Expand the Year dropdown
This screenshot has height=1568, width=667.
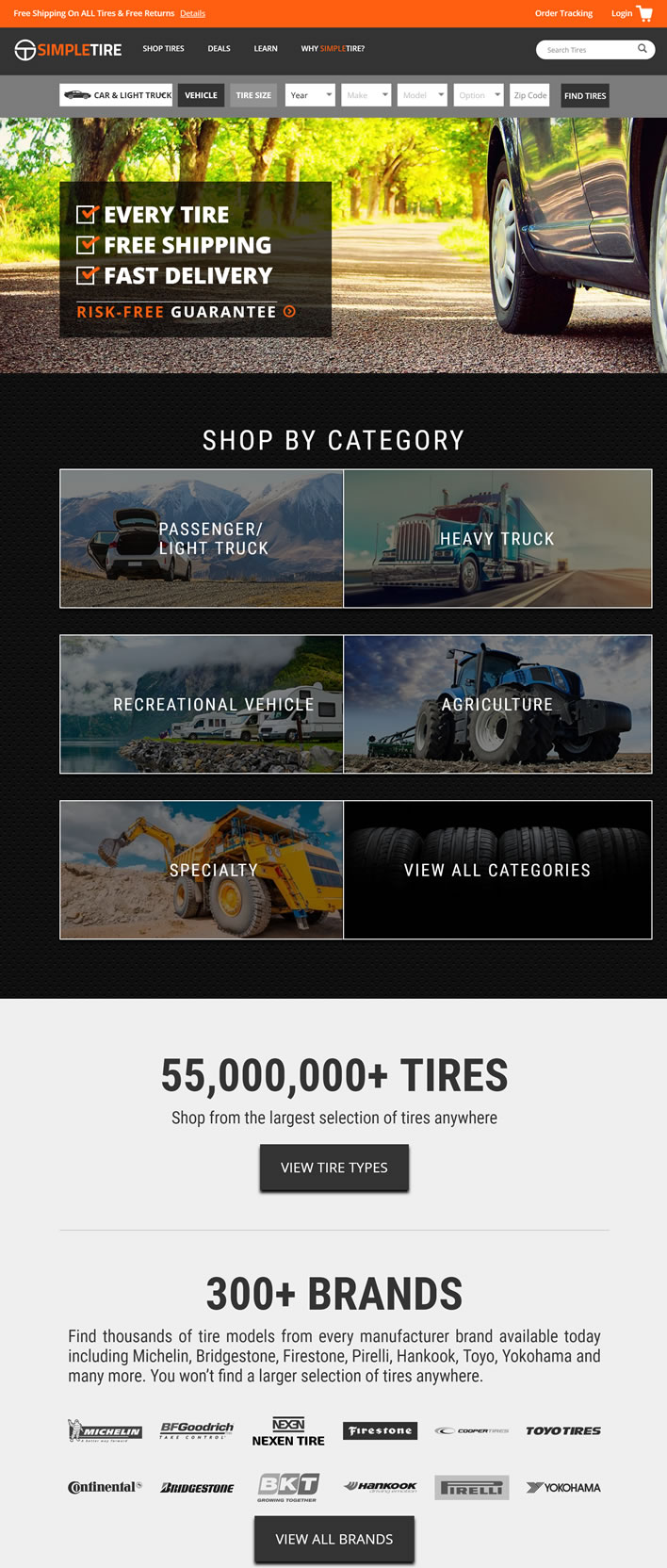310,95
